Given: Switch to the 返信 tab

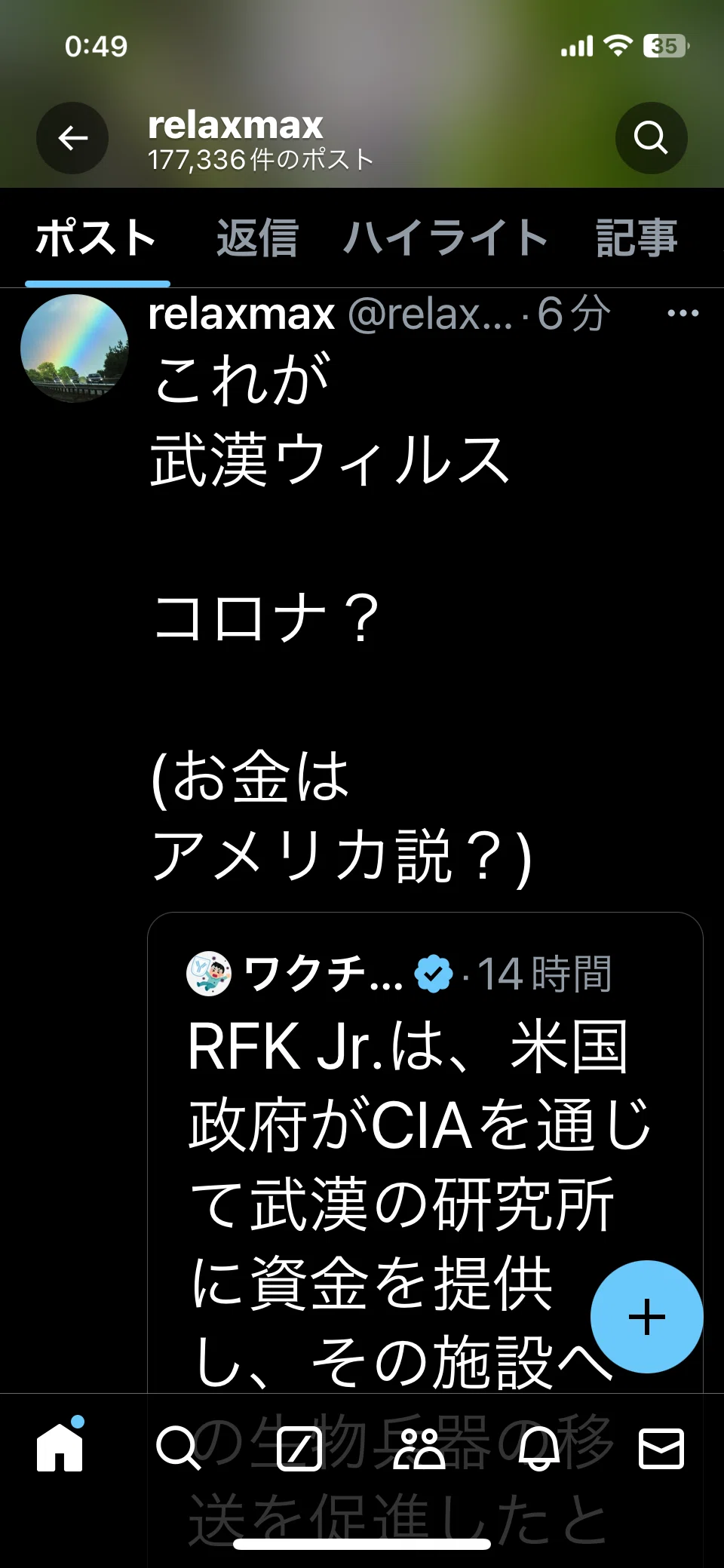Looking at the screenshot, I should click(258, 238).
